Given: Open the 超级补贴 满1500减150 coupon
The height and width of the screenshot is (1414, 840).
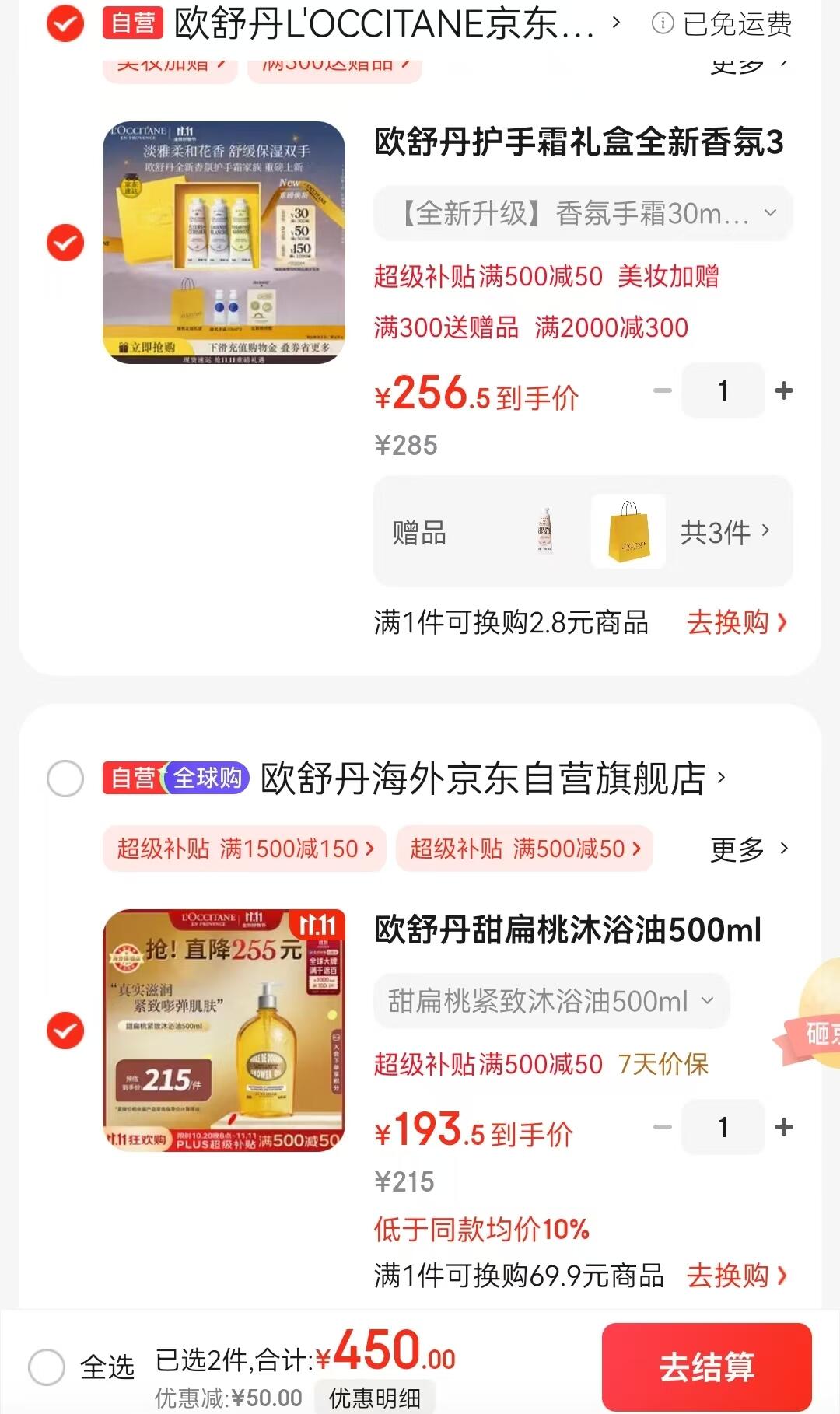Looking at the screenshot, I should coord(244,849).
